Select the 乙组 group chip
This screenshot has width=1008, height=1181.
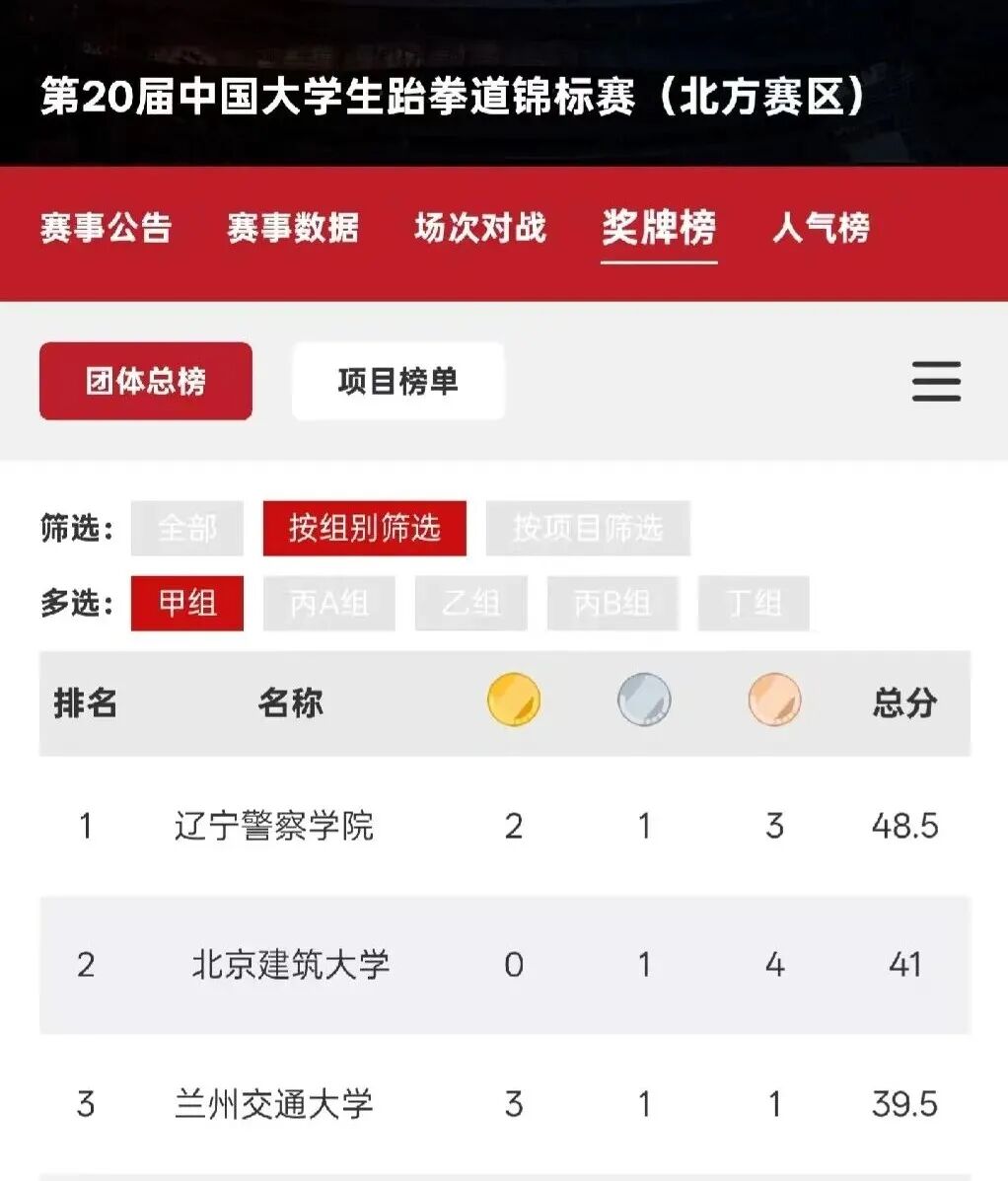click(470, 603)
